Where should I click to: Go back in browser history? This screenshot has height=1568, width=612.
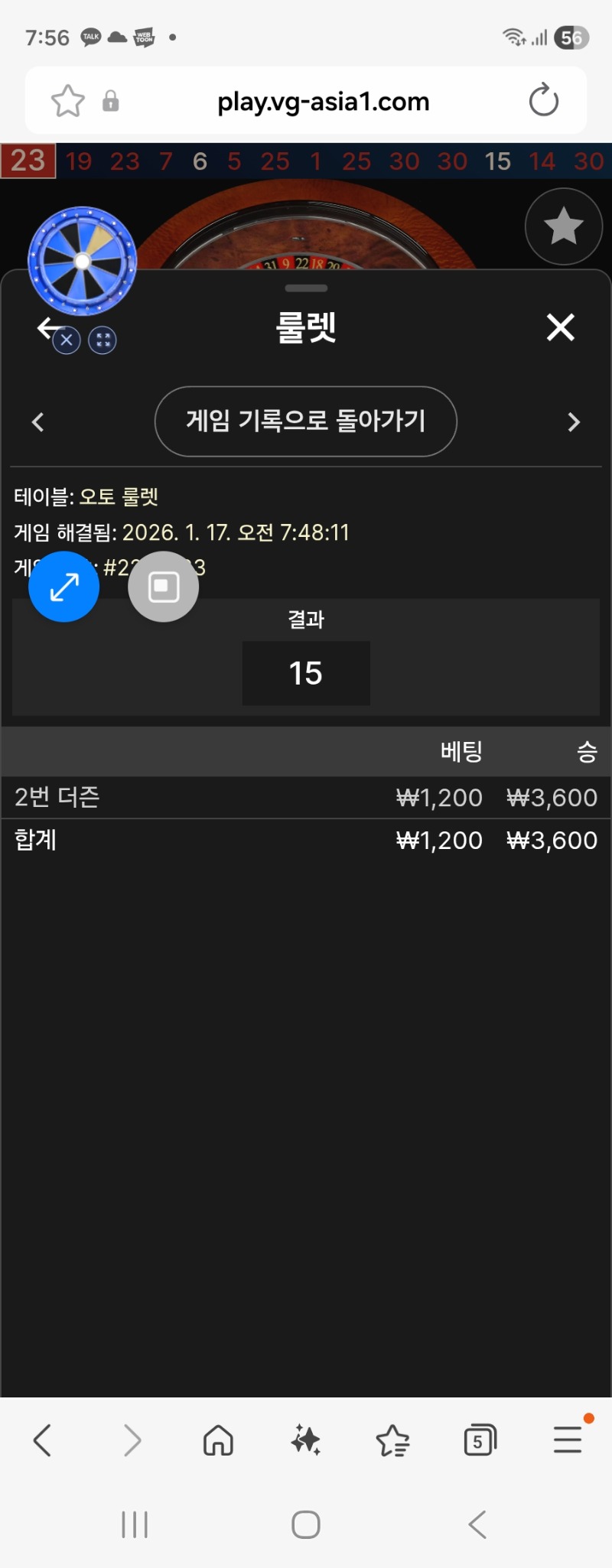43,1440
